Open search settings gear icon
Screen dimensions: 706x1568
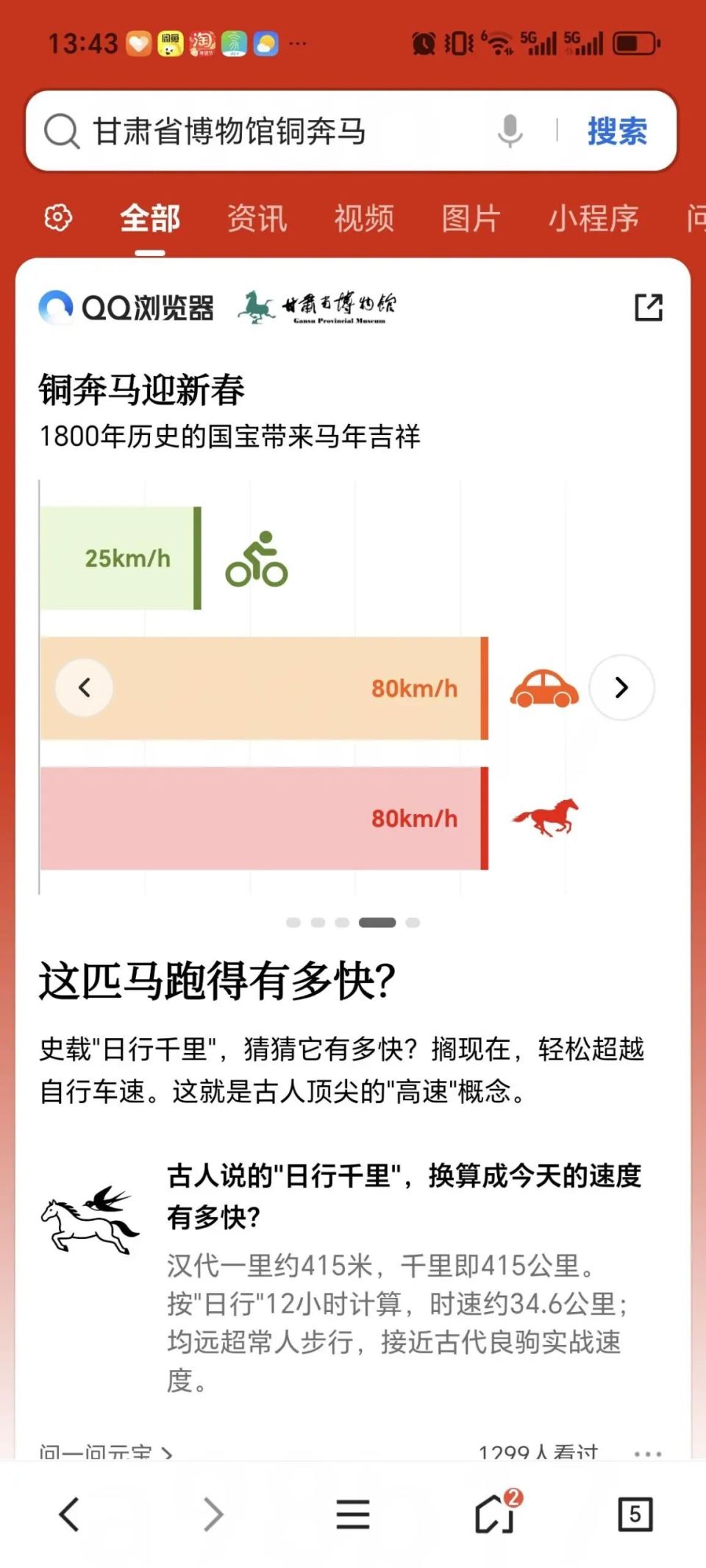59,218
